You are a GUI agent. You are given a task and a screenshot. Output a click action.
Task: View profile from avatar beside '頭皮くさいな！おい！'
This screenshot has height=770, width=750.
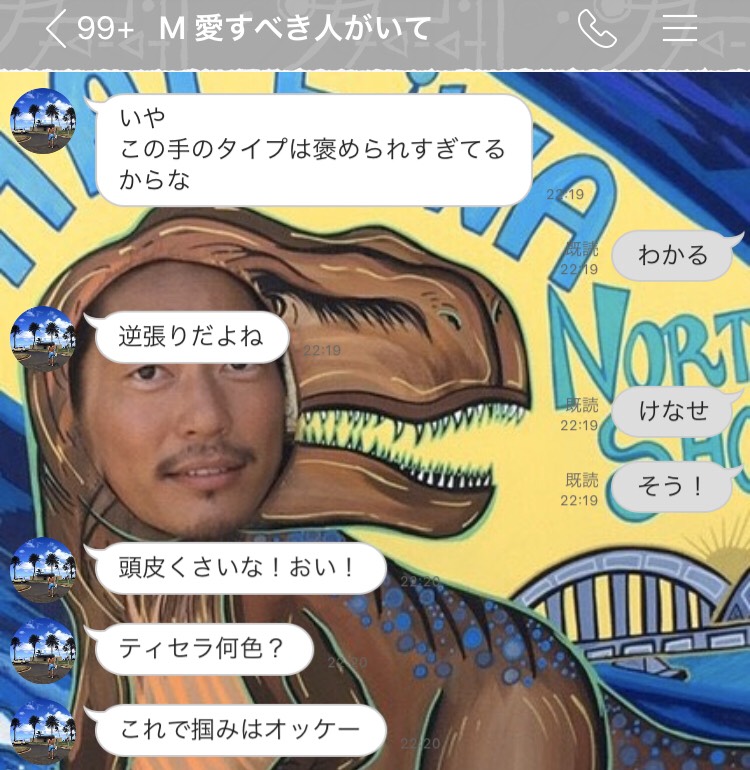(43, 570)
